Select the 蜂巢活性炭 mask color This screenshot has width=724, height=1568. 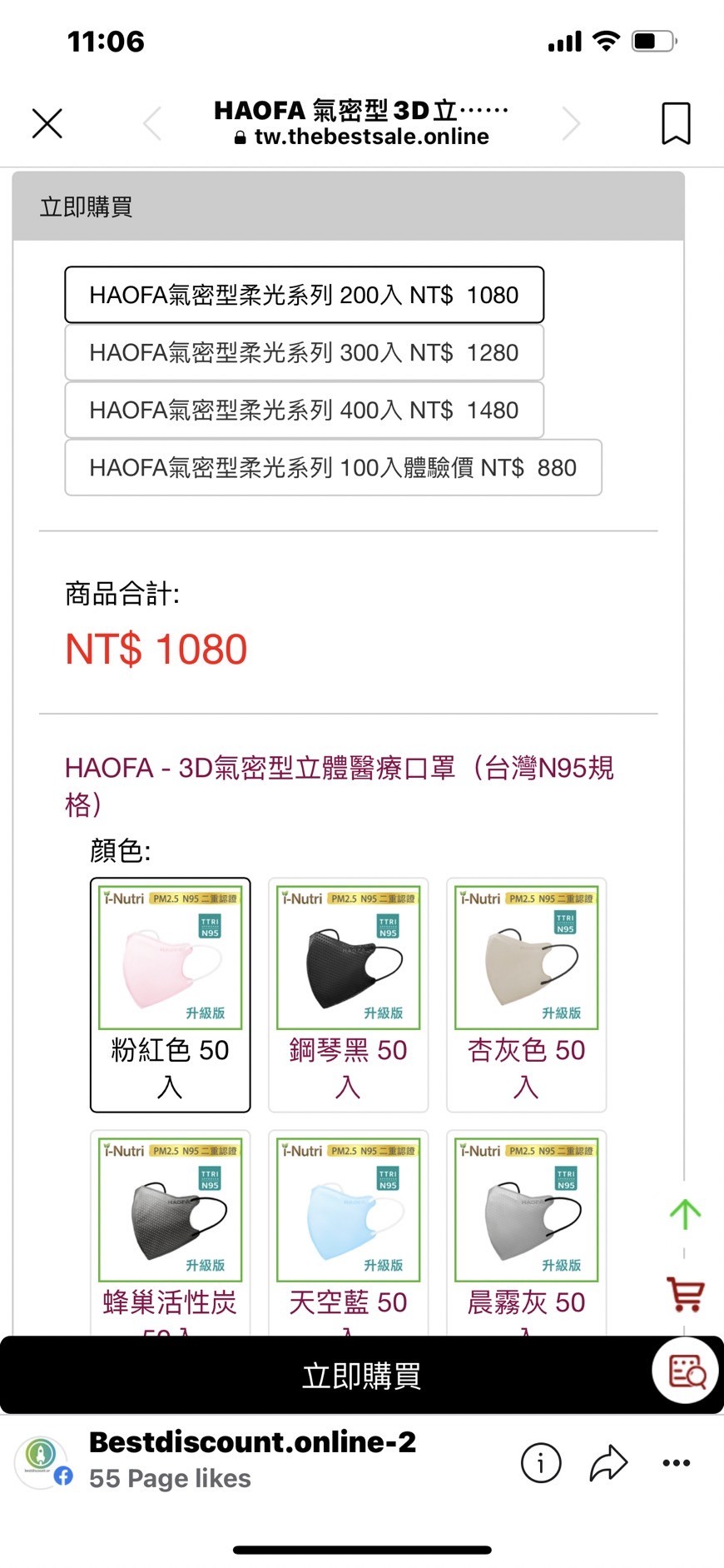coord(170,1232)
